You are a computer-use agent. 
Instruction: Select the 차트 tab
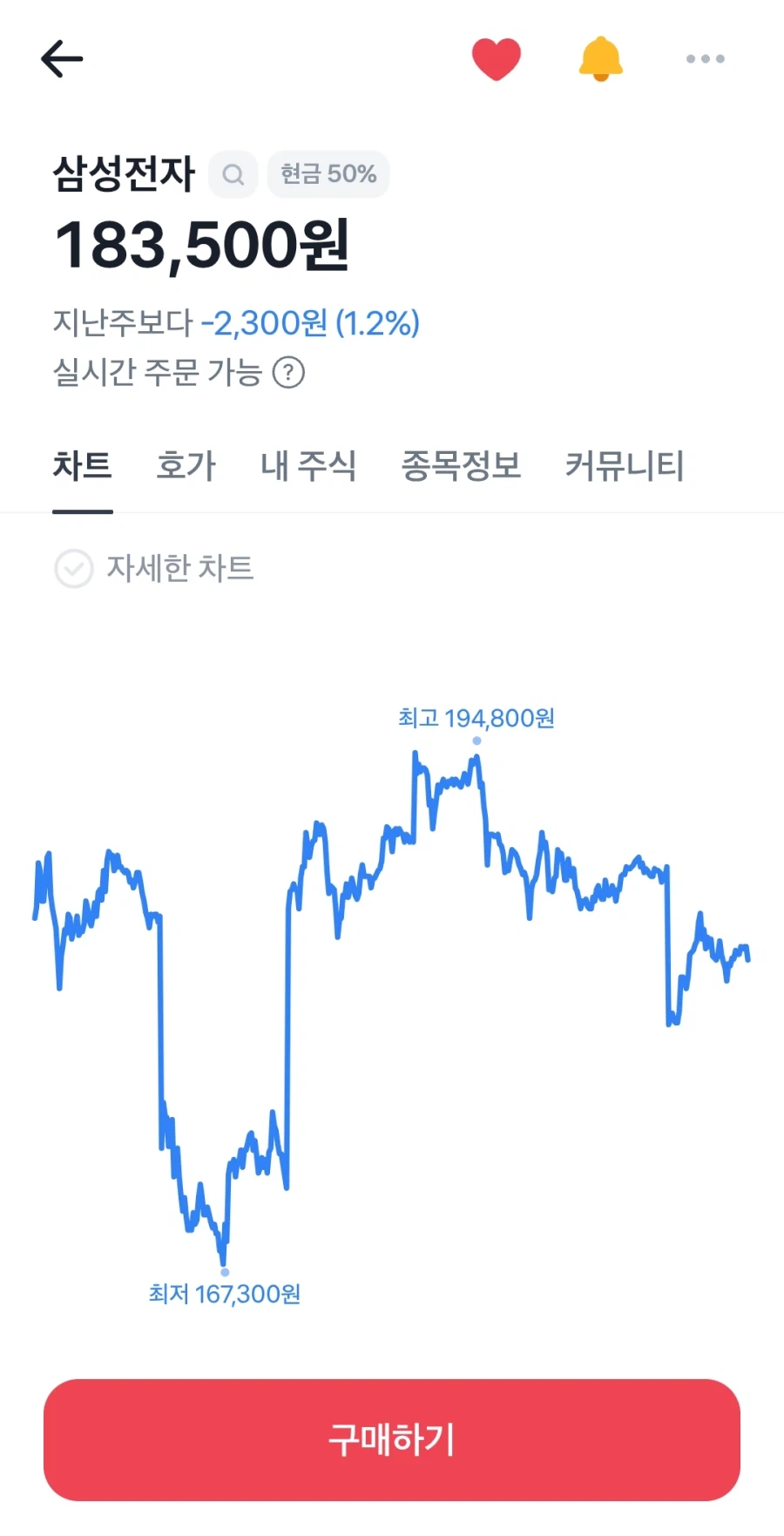[x=83, y=467]
